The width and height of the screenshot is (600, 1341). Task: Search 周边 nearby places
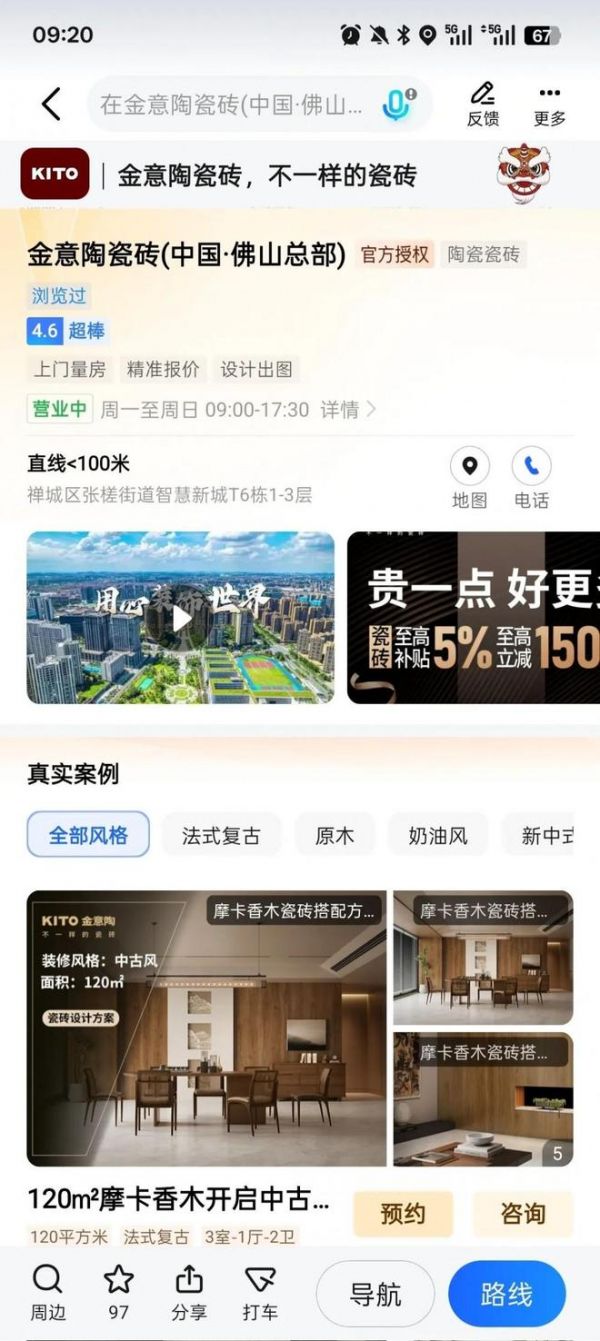point(47,1292)
